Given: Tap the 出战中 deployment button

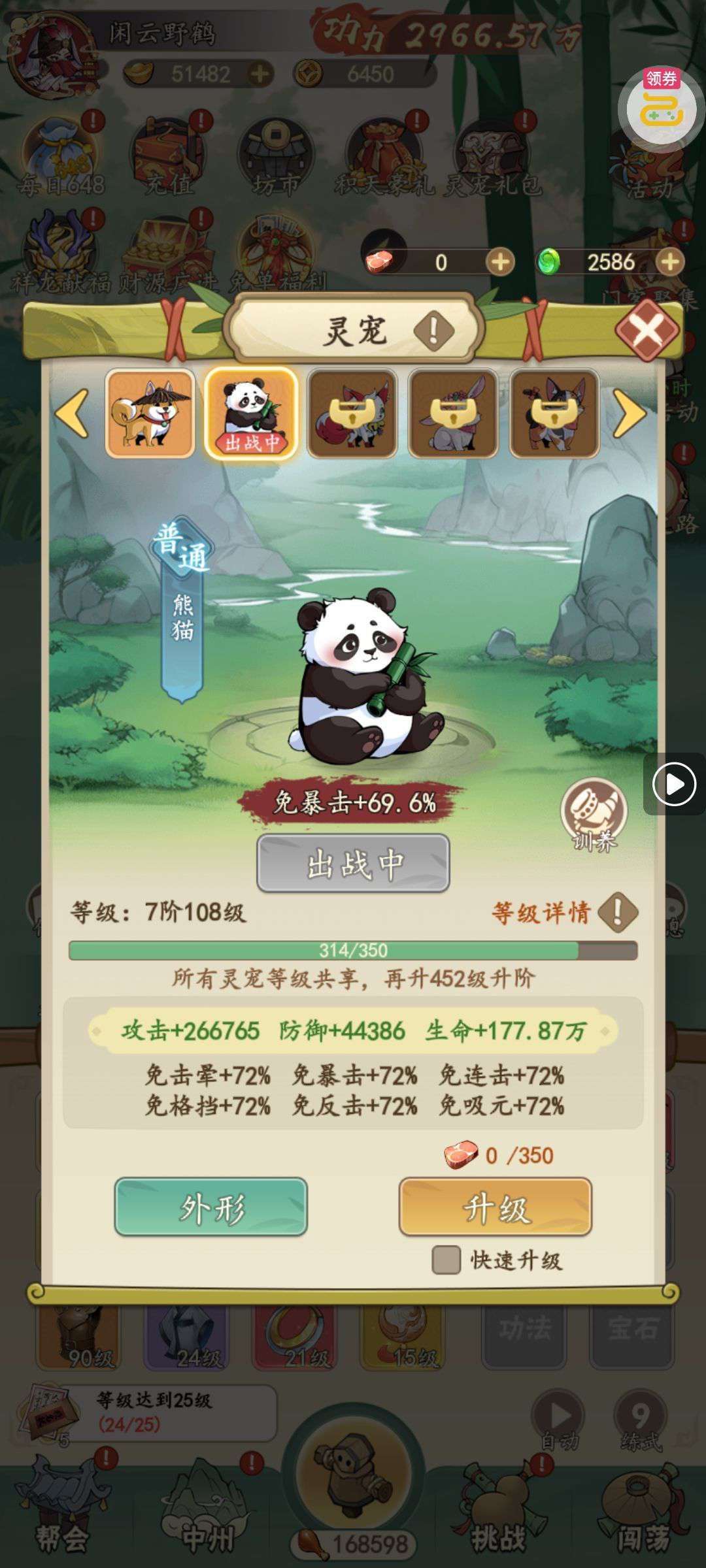Looking at the screenshot, I should coord(353,864).
